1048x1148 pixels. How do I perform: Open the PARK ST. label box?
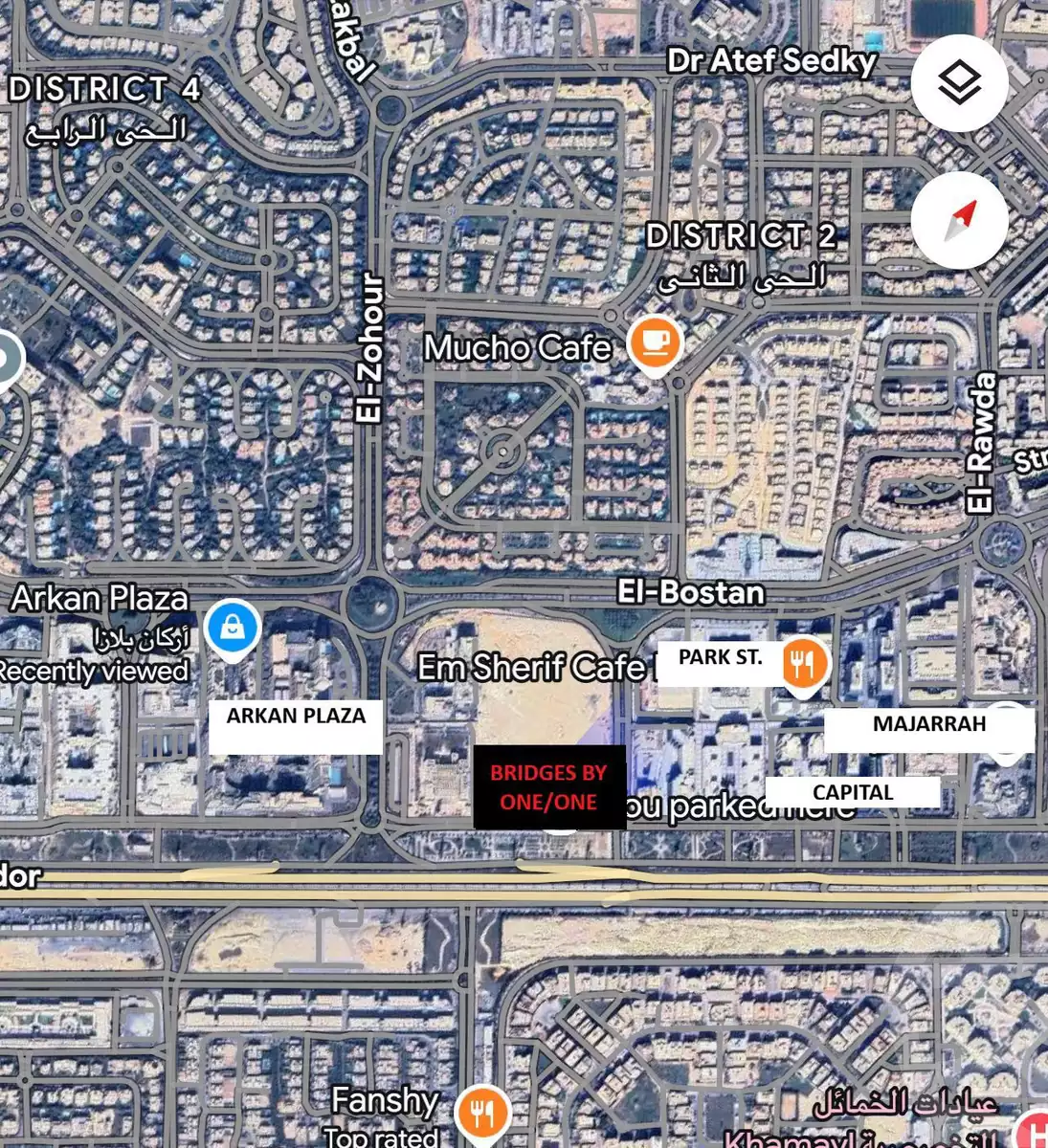[720, 658]
